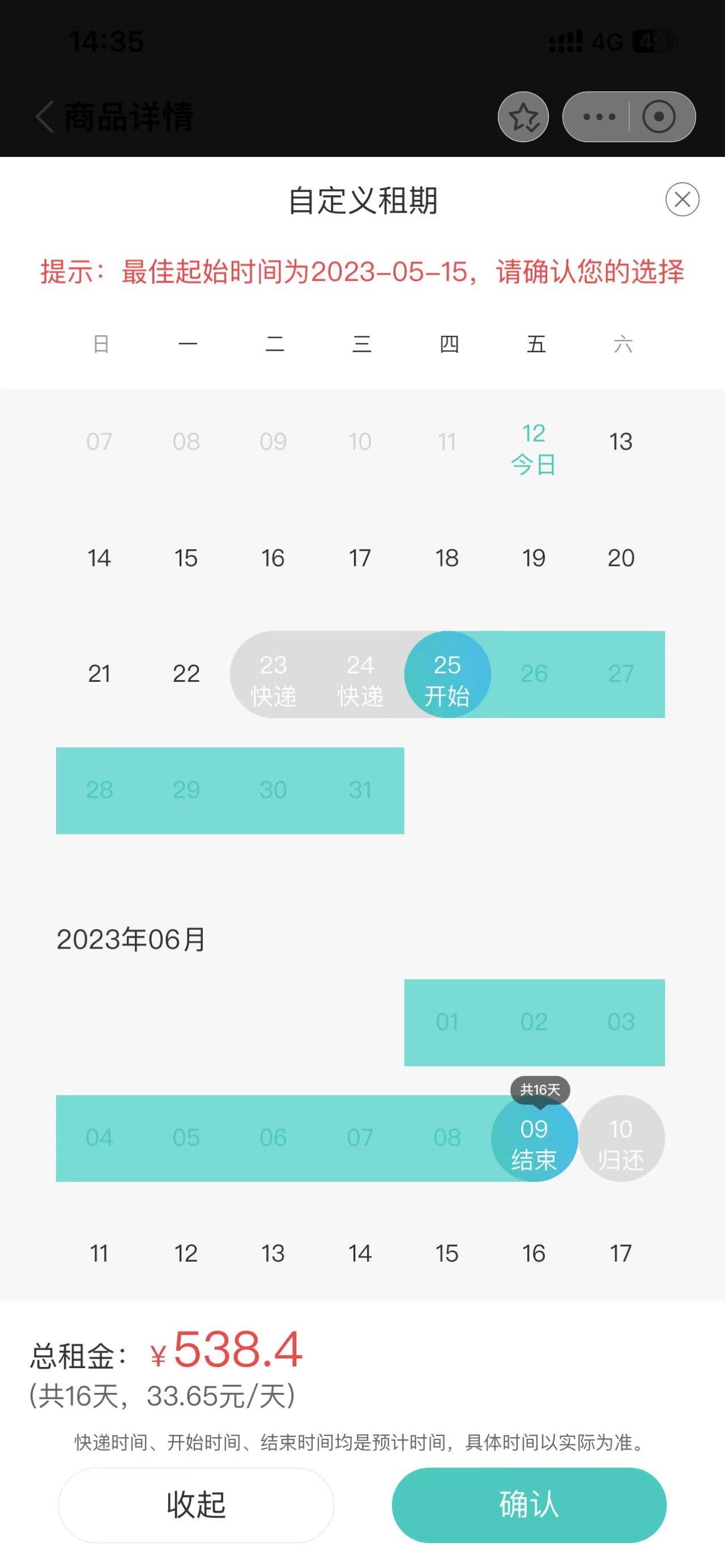Select May 31 in the highlighted range

coord(360,790)
